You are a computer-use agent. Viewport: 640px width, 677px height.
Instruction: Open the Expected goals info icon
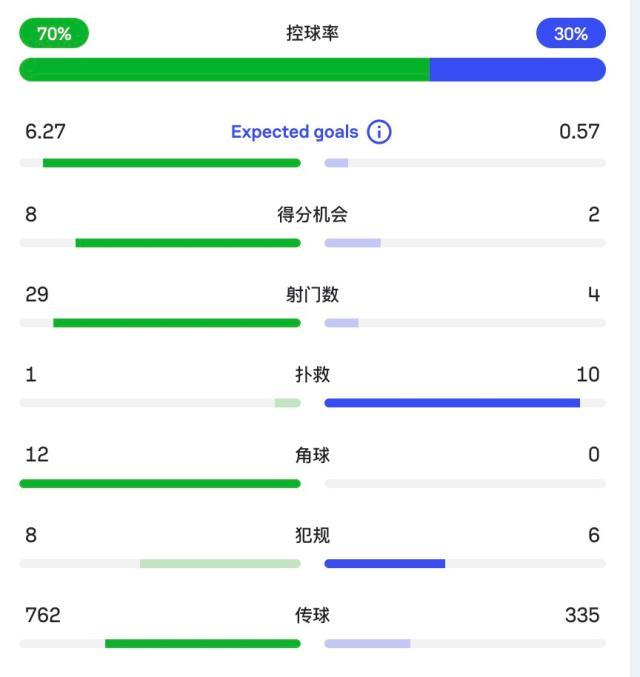(x=379, y=132)
